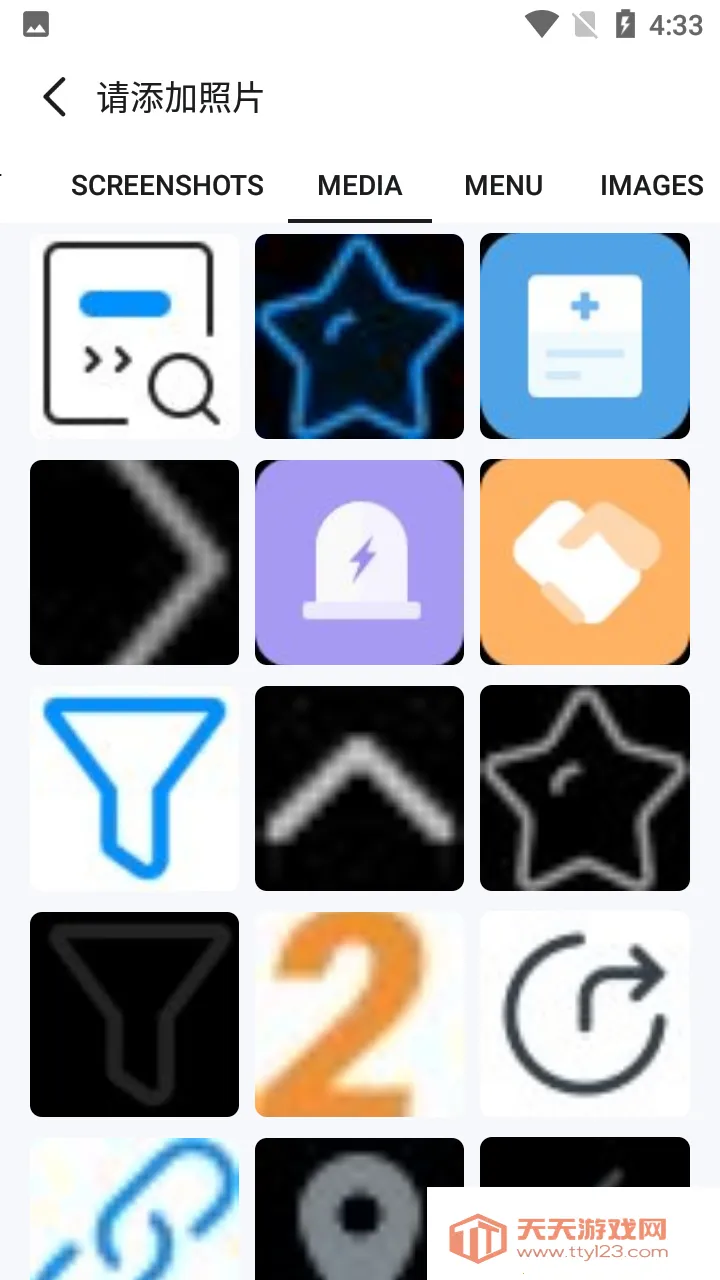Viewport: 720px width, 1280px height.
Task: Open the MENU tab
Action: tap(504, 186)
